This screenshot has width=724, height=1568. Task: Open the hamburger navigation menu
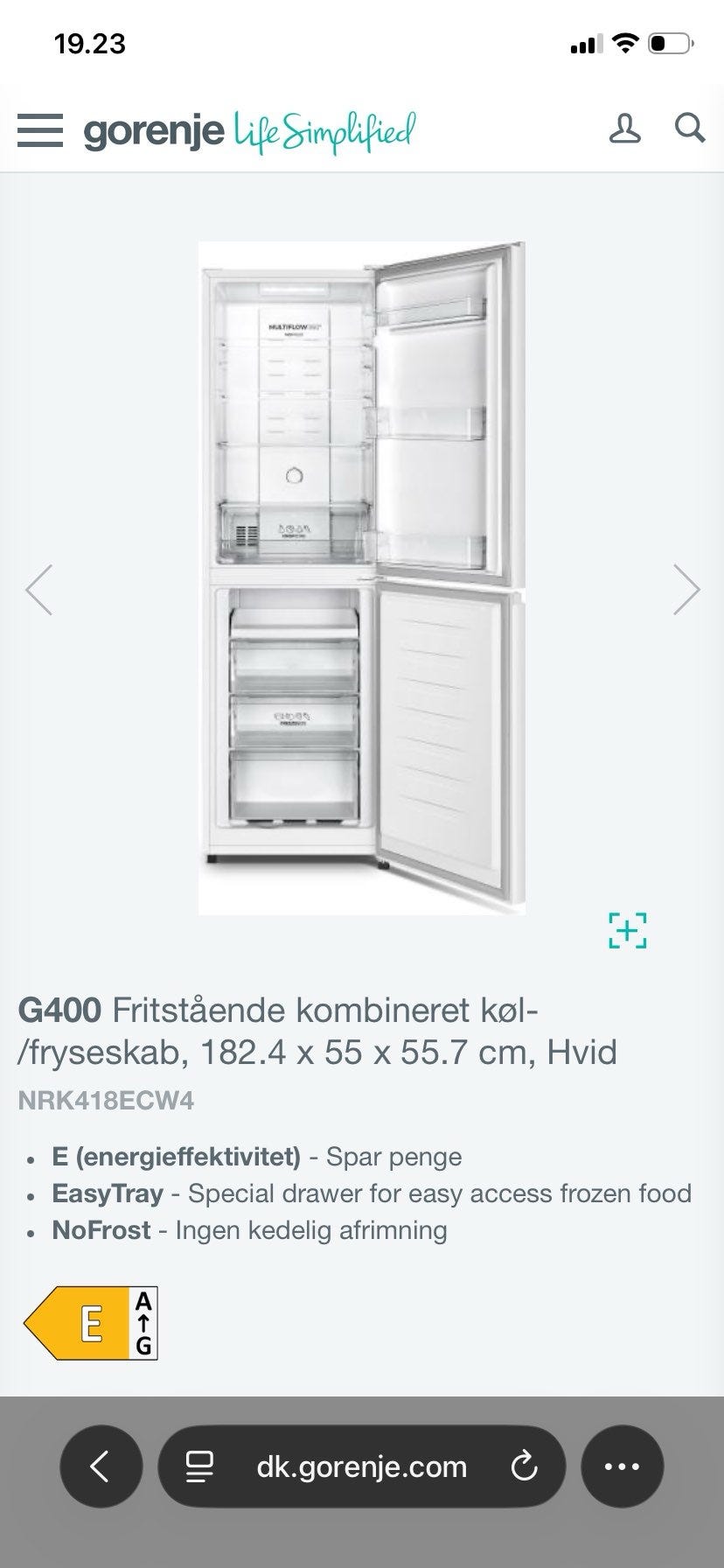pos(40,130)
